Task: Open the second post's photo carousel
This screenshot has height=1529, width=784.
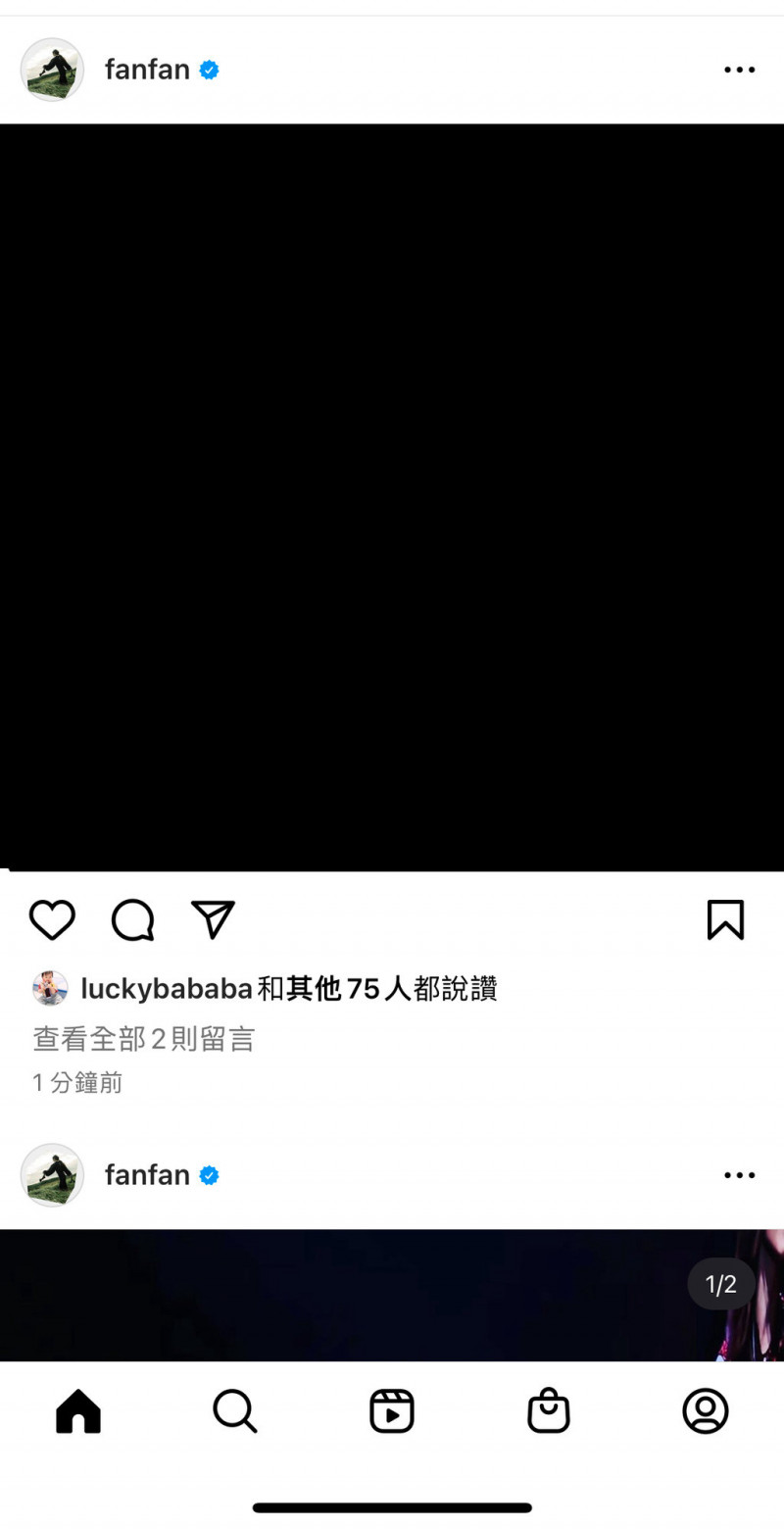Action: (392, 1295)
